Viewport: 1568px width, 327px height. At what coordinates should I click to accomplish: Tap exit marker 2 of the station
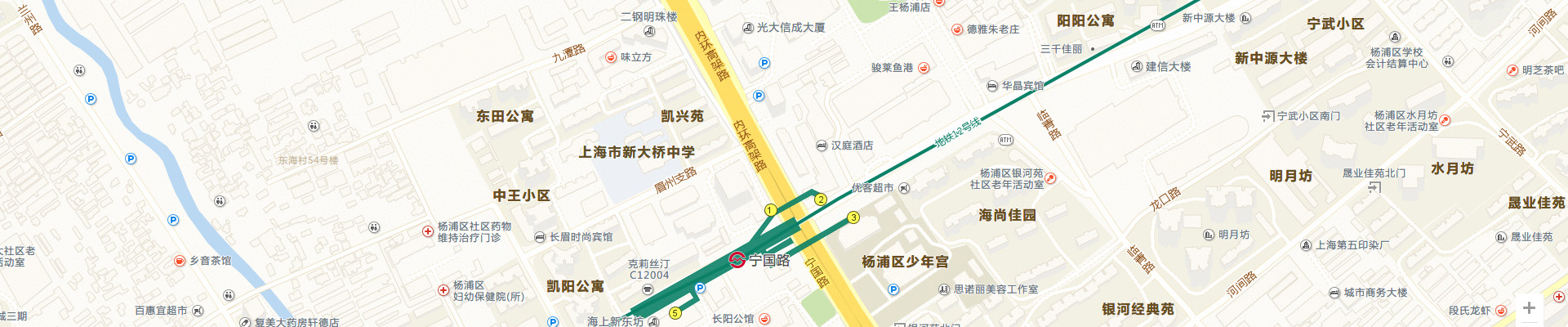click(x=821, y=199)
